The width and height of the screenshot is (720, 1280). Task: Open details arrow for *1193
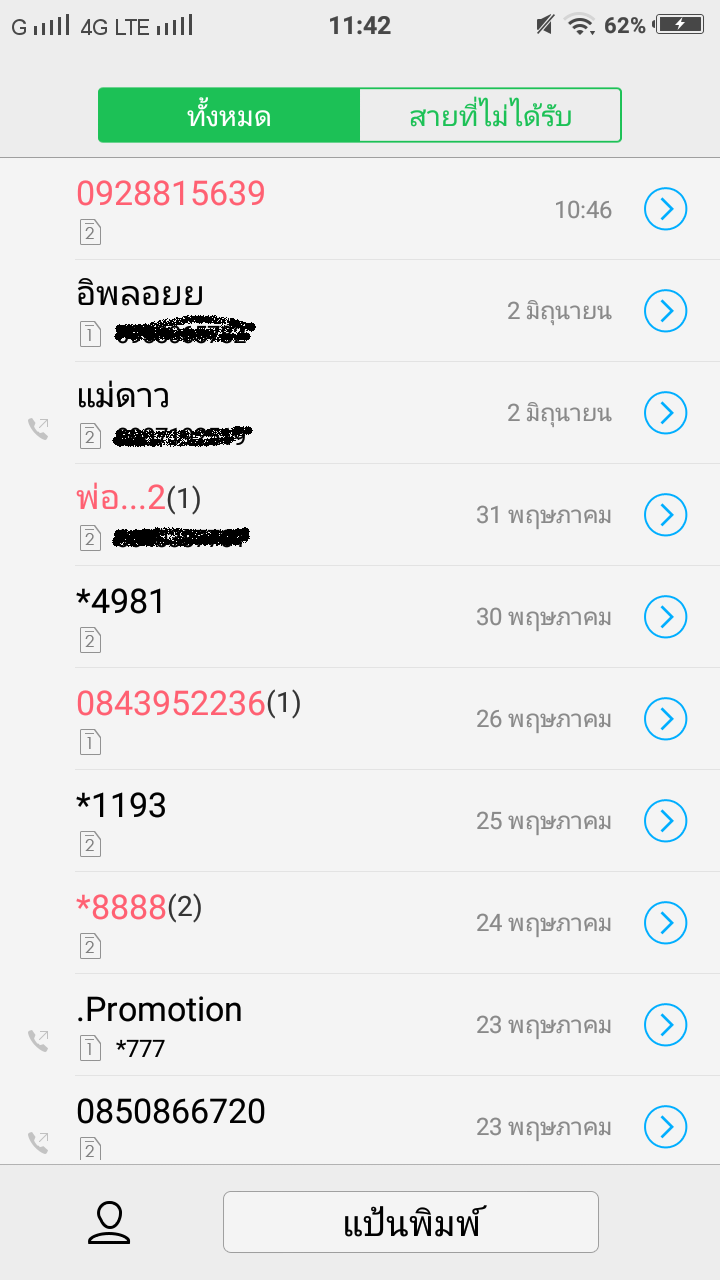[x=665, y=821]
